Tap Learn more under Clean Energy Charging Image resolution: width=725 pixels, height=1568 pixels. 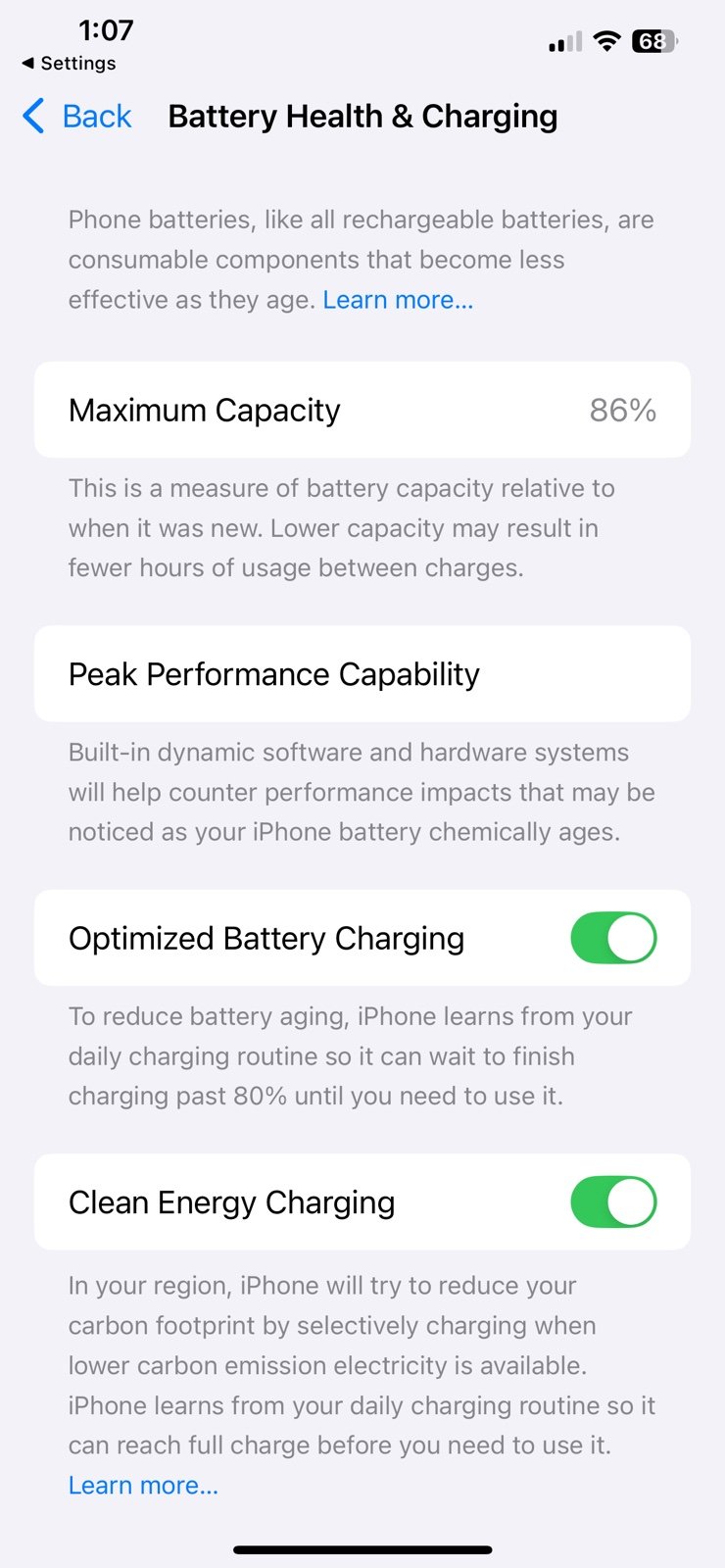click(x=143, y=1485)
